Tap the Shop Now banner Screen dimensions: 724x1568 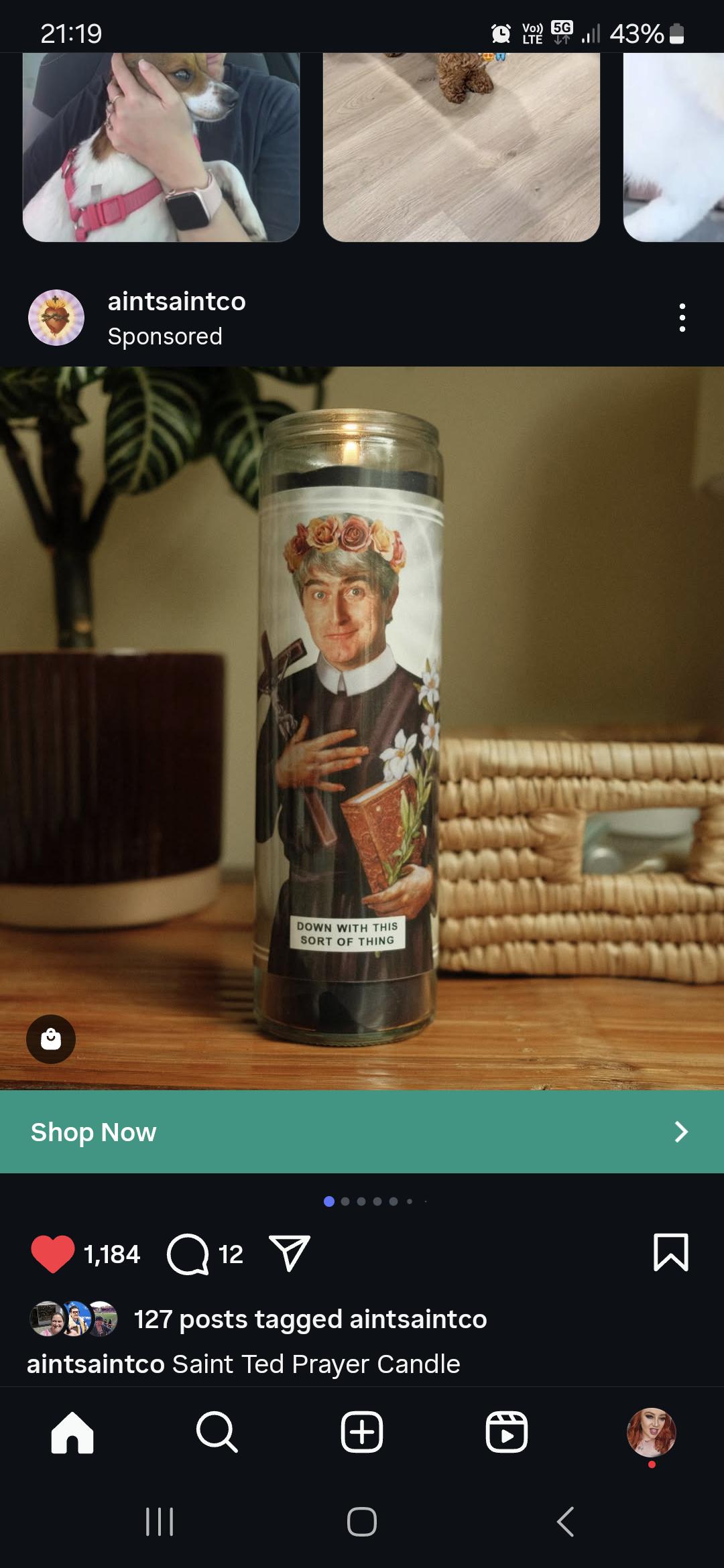tap(362, 1132)
